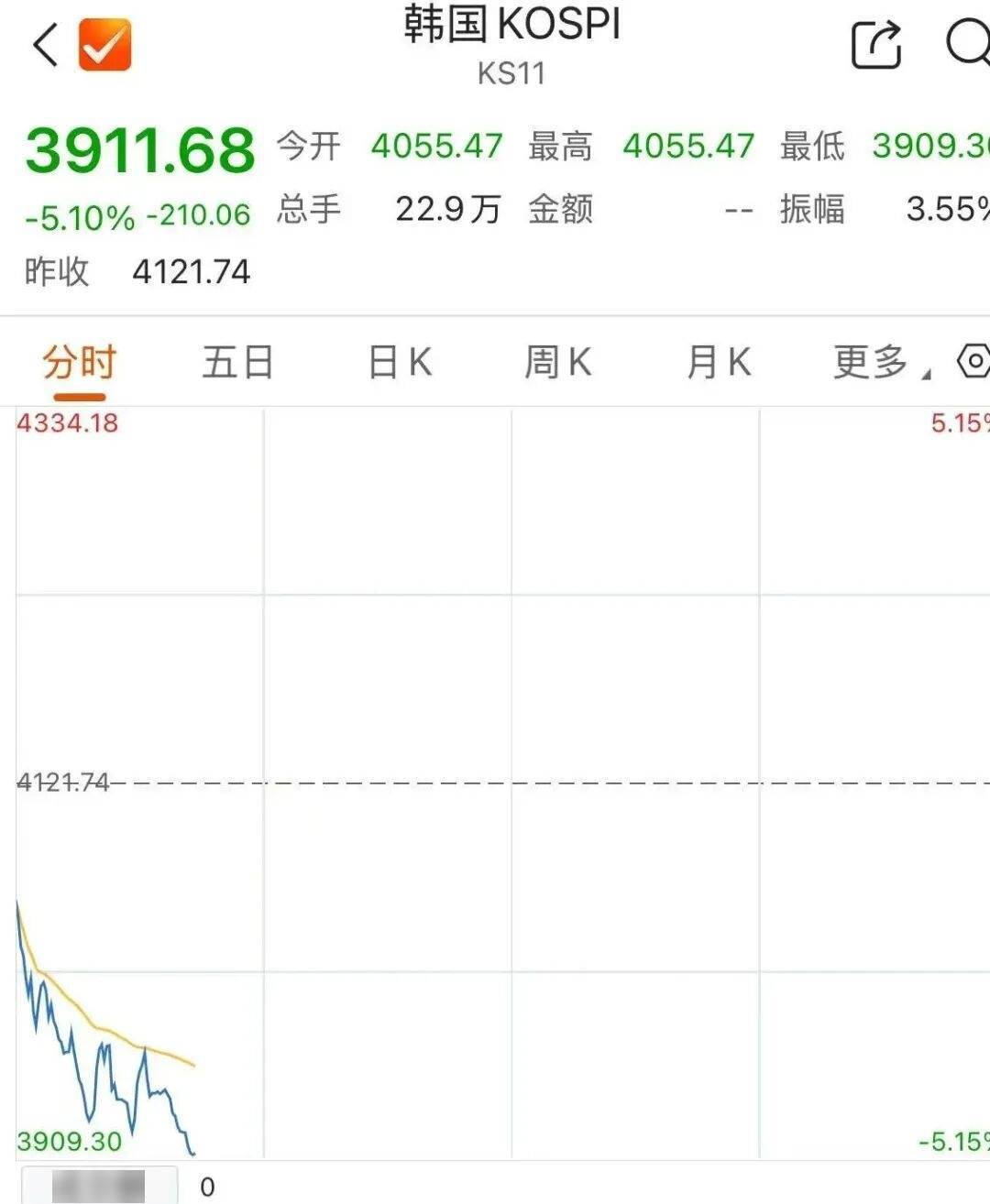Switch to the 五日 chart tab

pos(237,362)
